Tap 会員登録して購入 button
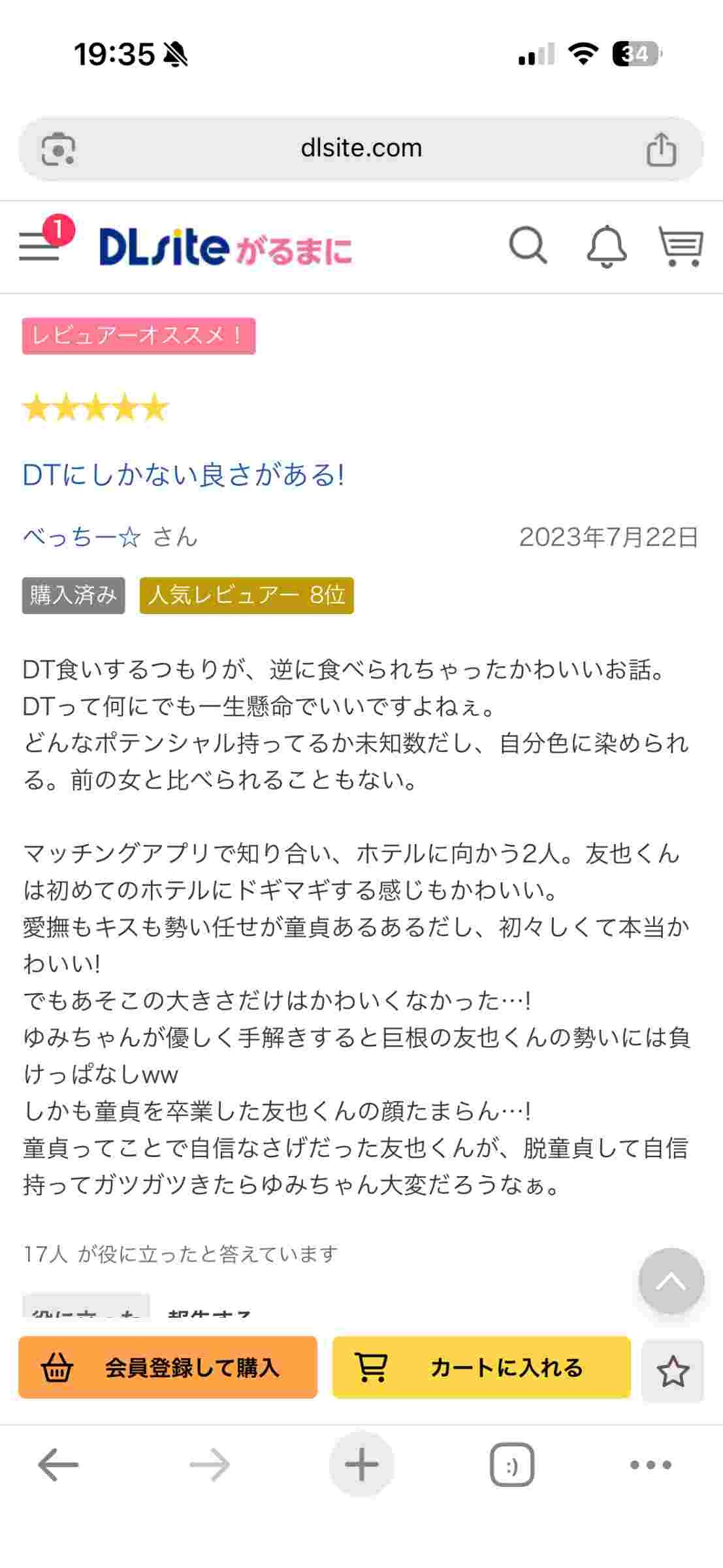The width and height of the screenshot is (723, 1568). pyautogui.click(x=168, y=1367)
